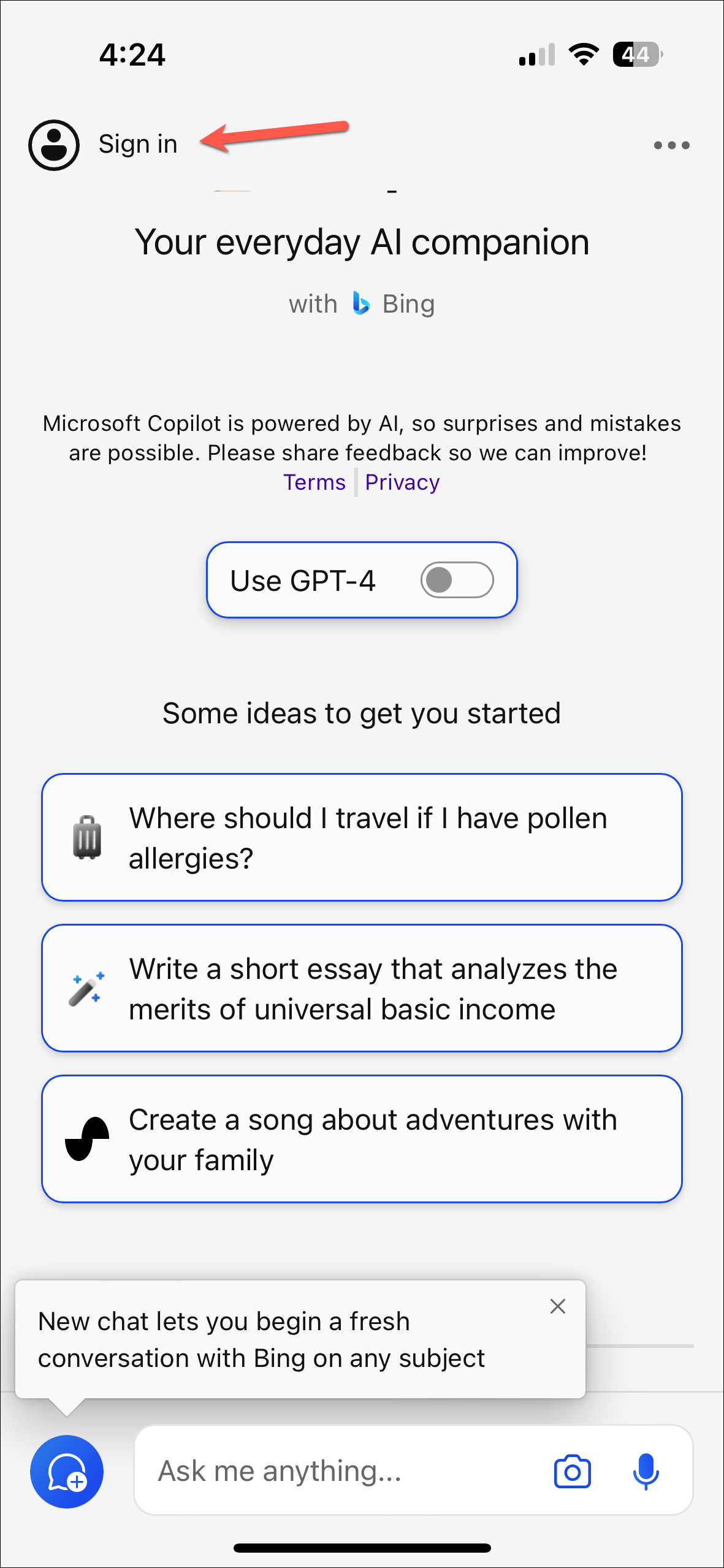Open the camera for image input
This screenshot has width=724, height=1568.
coord(572,1471)
